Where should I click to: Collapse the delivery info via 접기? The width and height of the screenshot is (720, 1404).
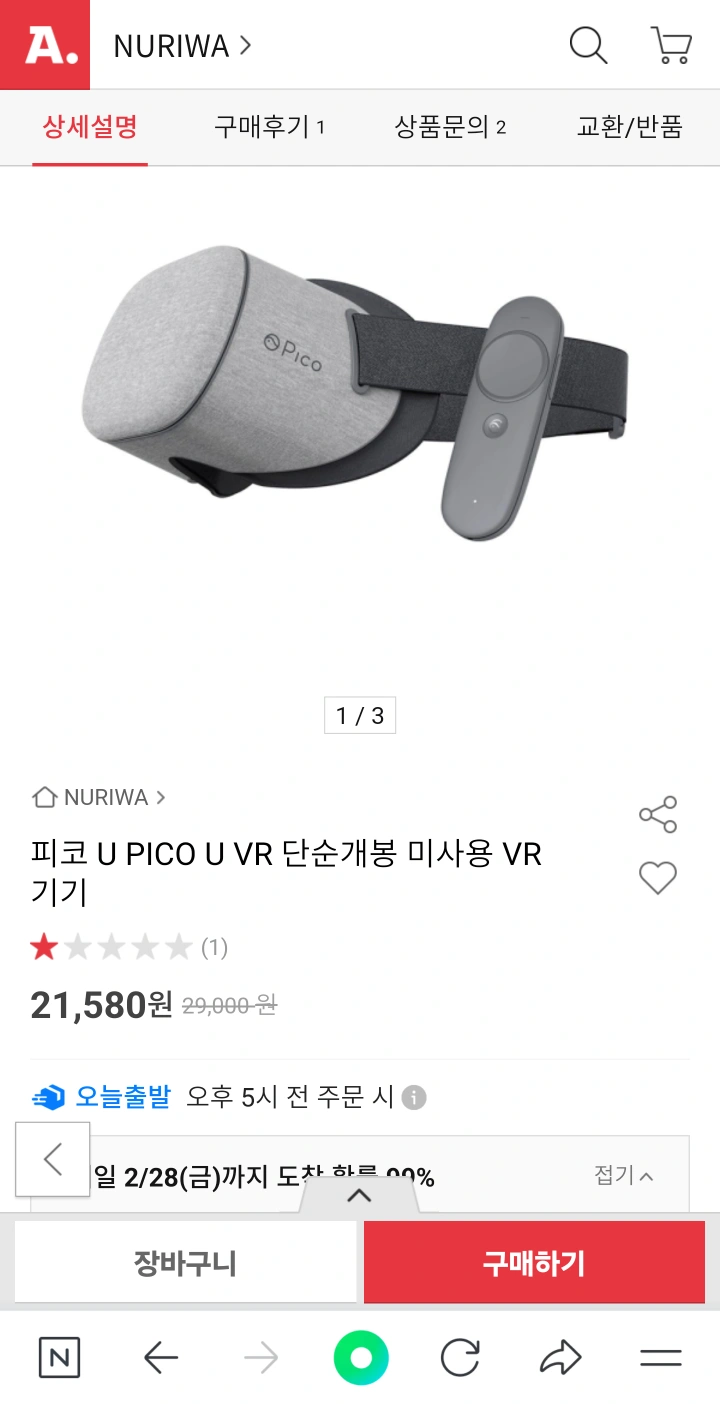pyautogui.click(x=625, y=1176)
